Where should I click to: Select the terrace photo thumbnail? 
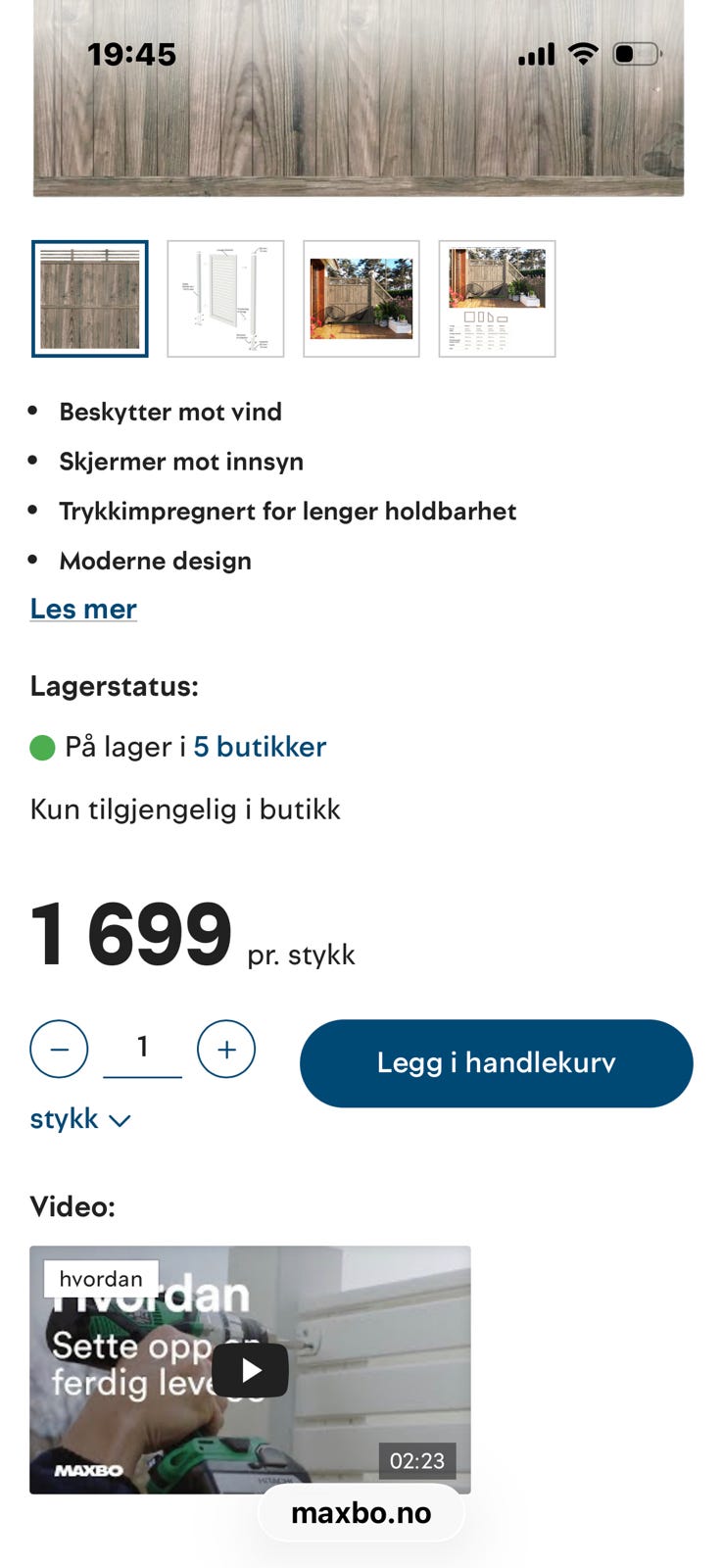pos(361,299)
